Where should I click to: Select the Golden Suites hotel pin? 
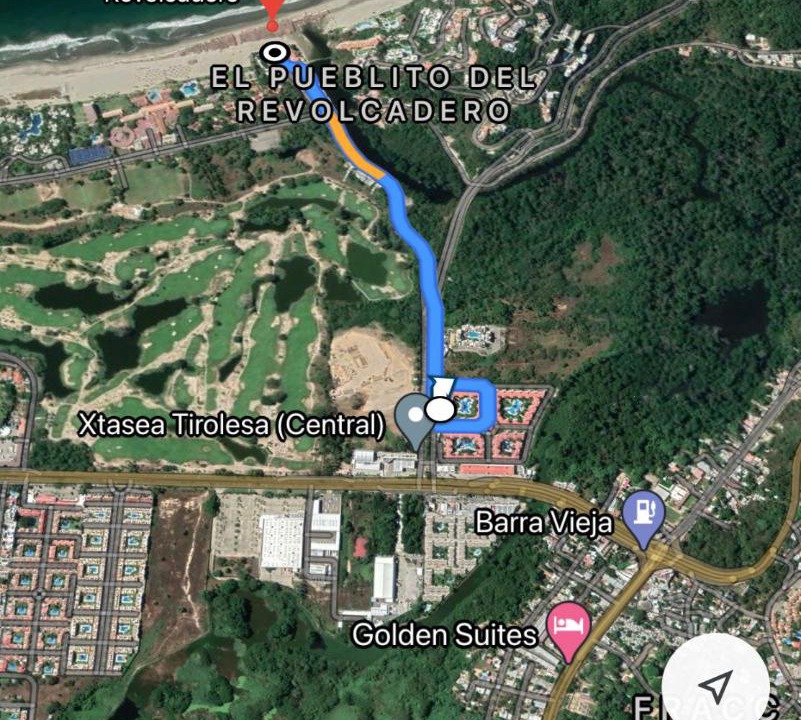[570, 629]
